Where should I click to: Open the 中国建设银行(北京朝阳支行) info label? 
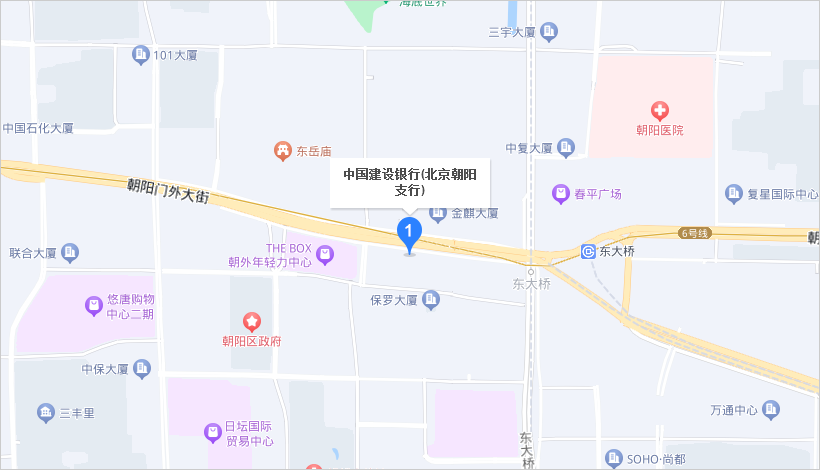[410, 182]
